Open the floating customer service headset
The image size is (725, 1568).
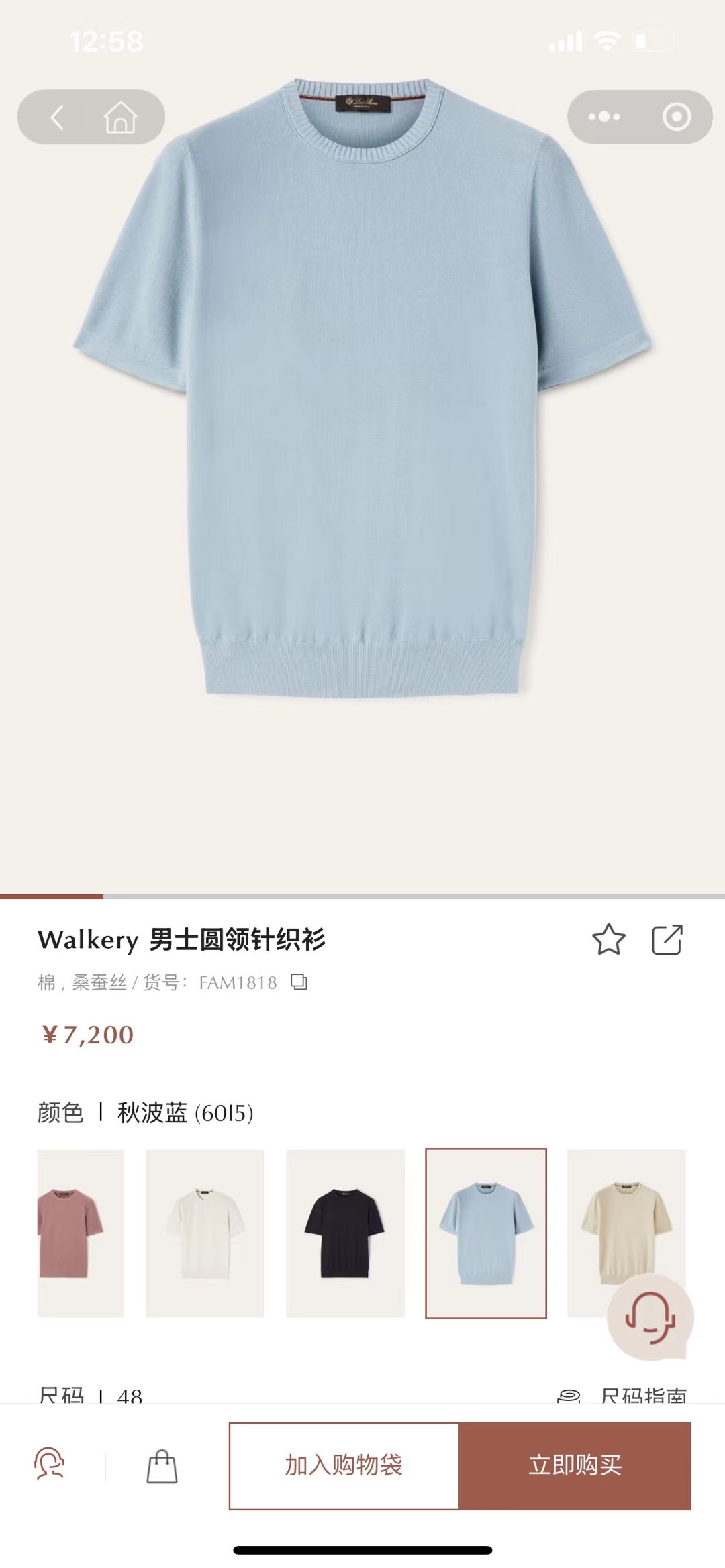(650, 1316)
